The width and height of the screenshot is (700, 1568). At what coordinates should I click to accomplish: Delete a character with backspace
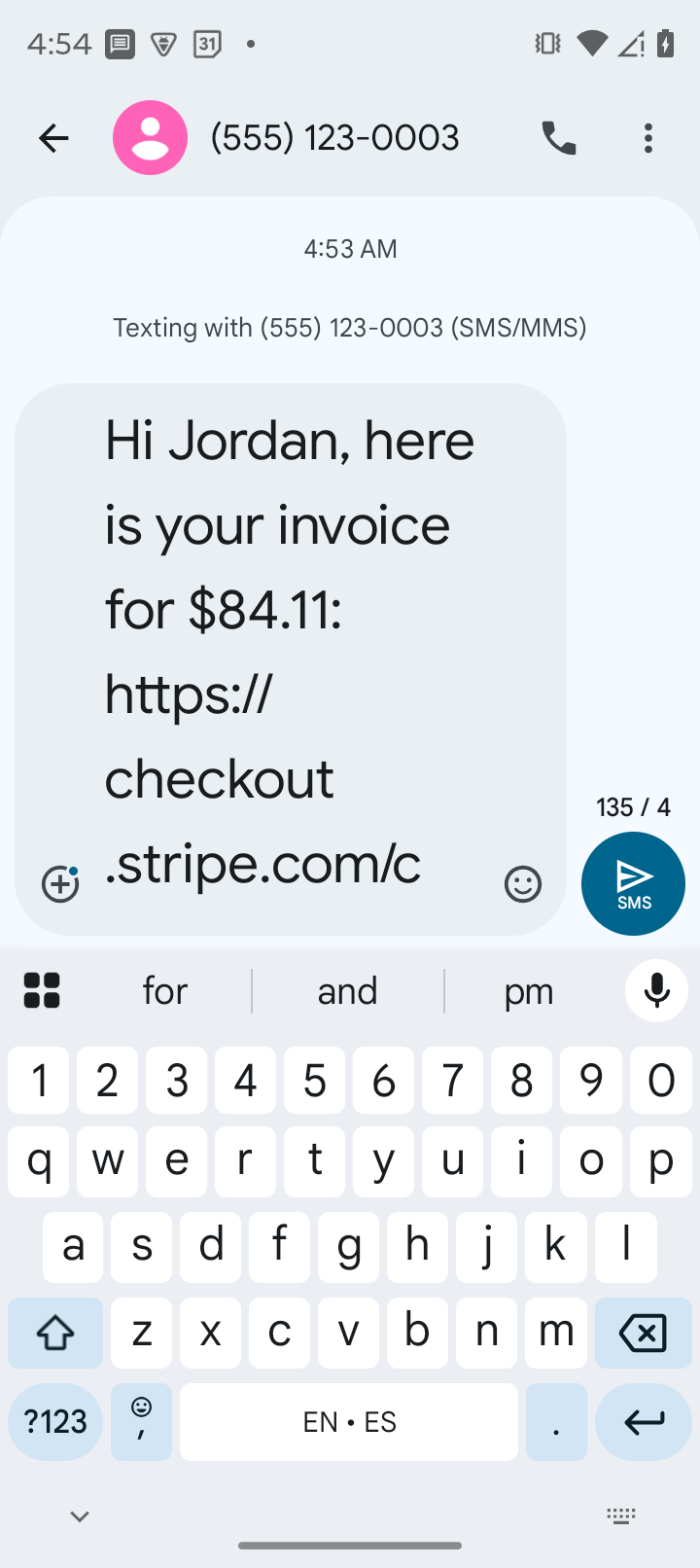pos(643,1333)
